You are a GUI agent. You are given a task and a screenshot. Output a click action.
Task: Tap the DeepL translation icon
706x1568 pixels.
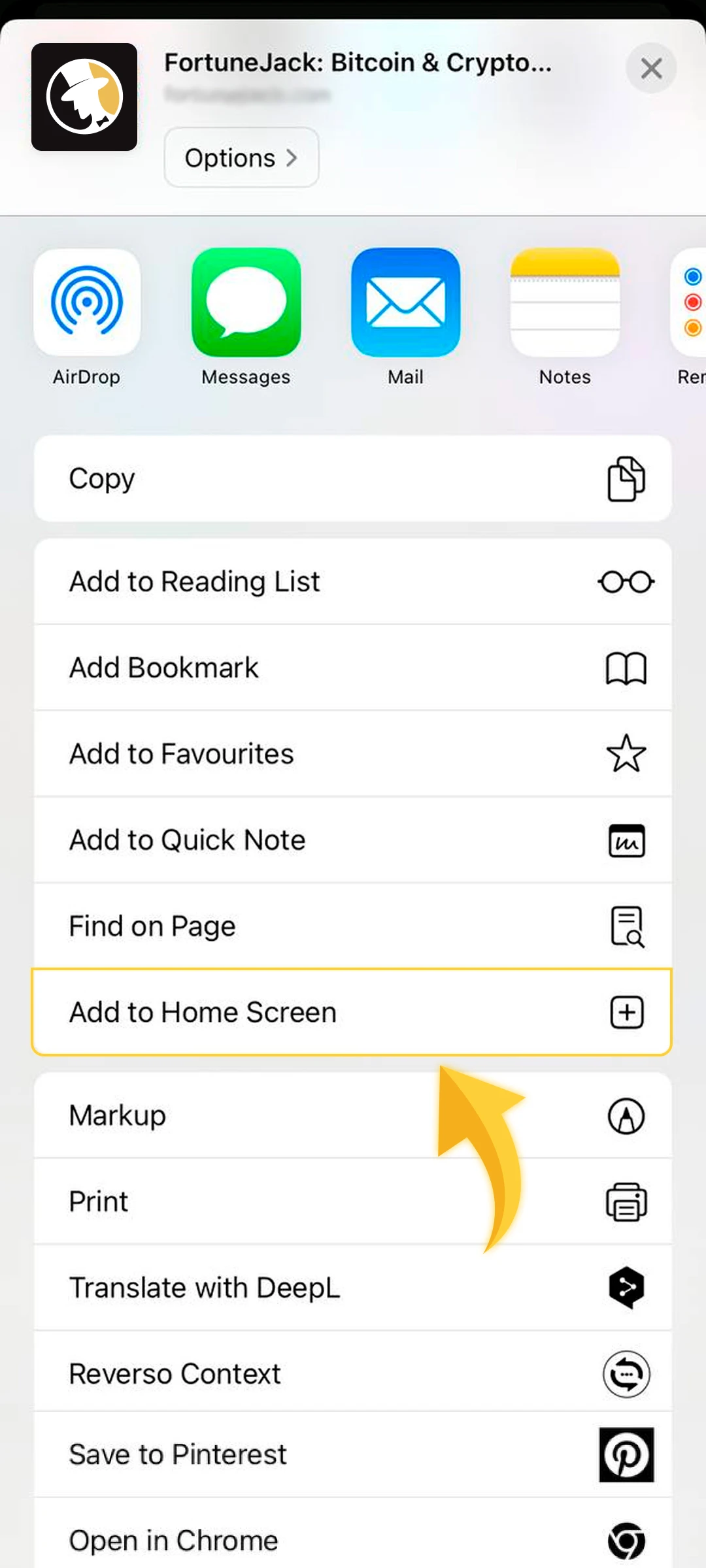626,1288
